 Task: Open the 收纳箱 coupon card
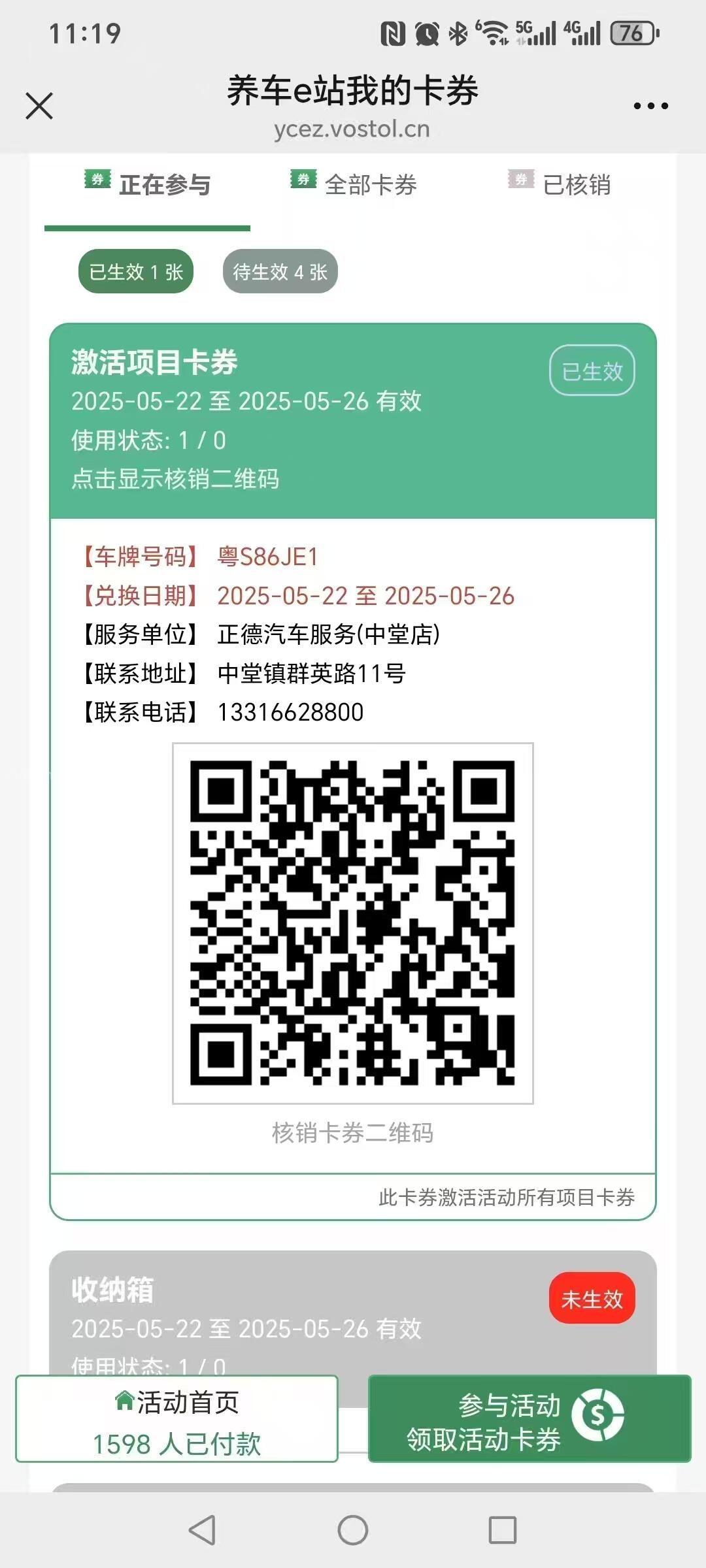click(x=353, y=1312)
